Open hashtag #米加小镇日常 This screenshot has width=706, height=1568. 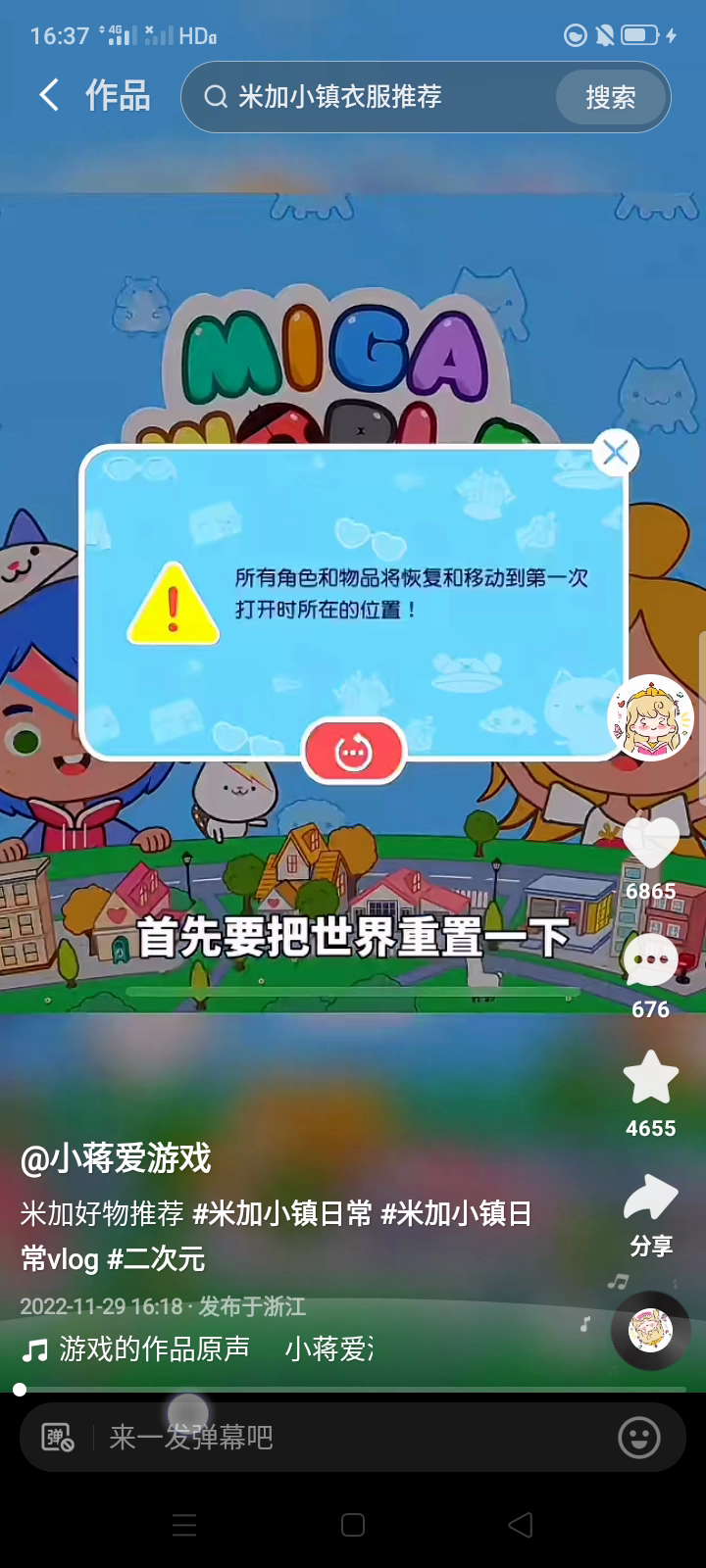(x=282, y=1214)
